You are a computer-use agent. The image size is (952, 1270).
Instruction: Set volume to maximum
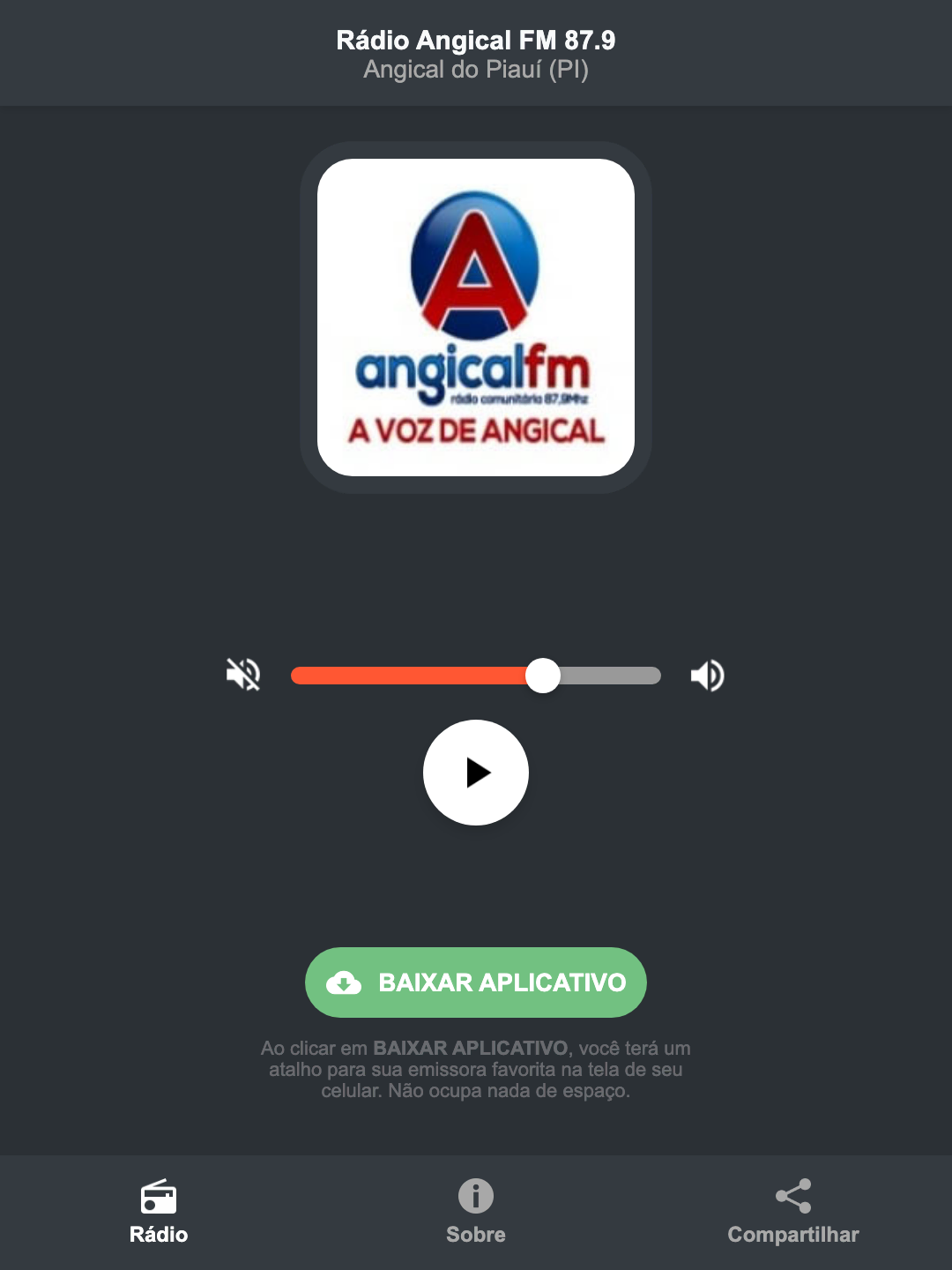(x=706, y=675)
